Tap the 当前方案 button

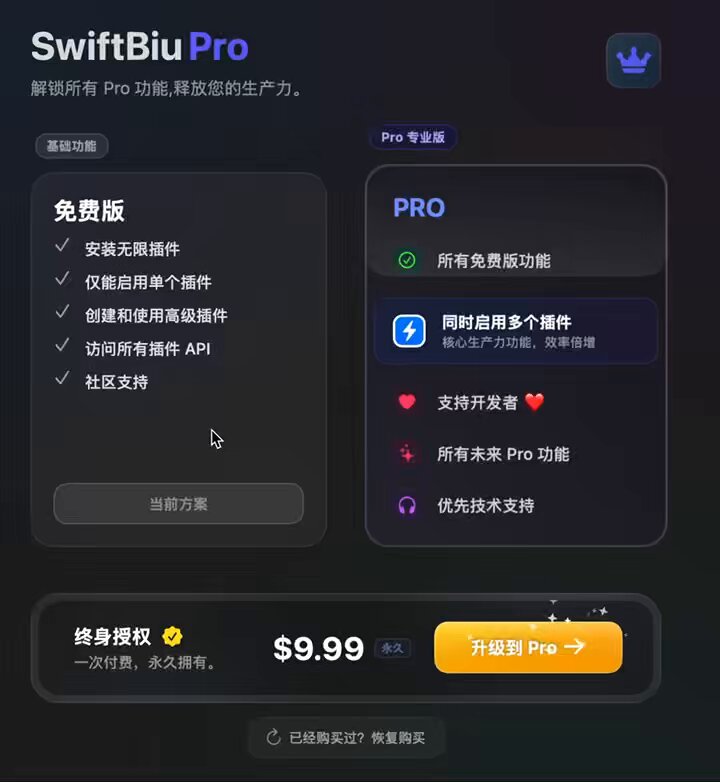[178, 504]
